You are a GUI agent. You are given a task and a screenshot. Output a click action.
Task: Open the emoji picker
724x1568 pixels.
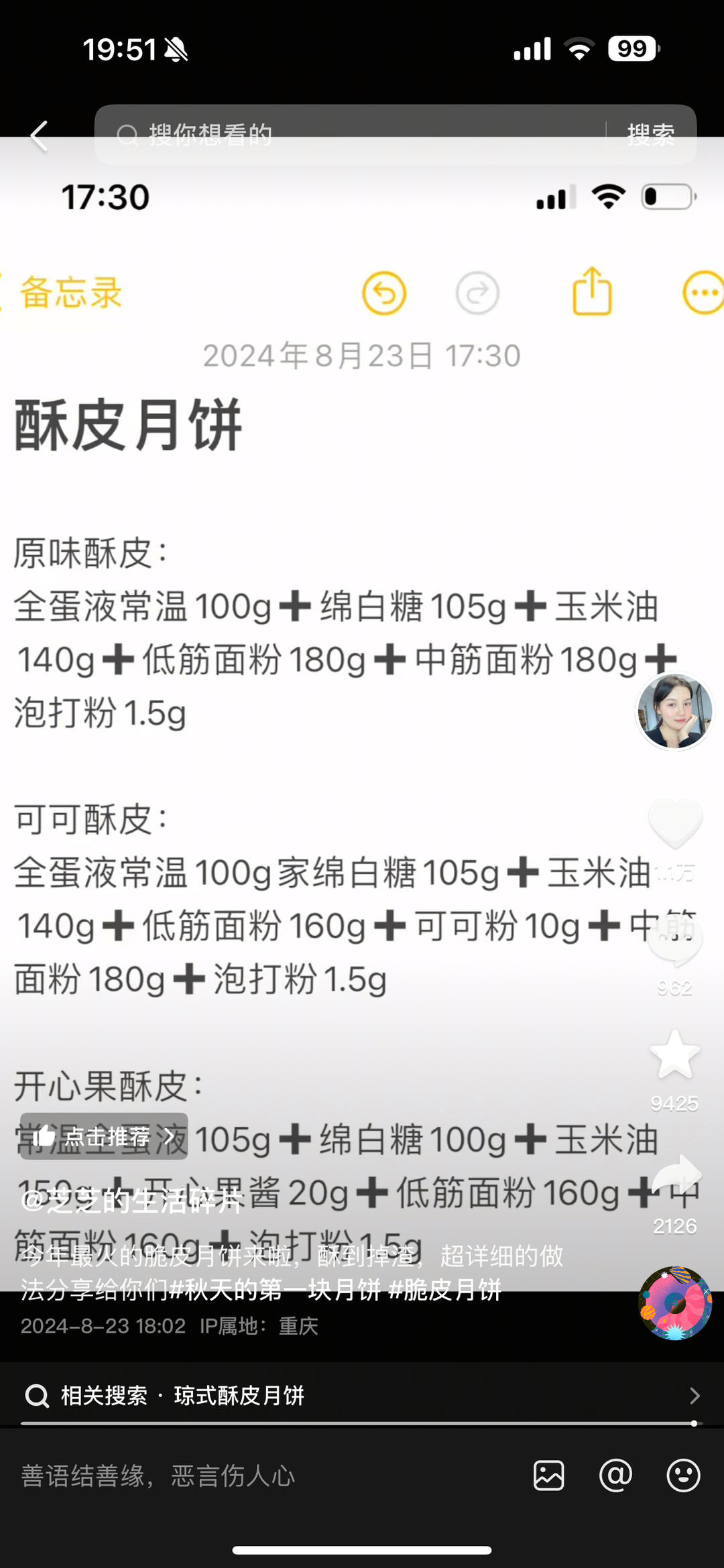[x=683, y=1476]
